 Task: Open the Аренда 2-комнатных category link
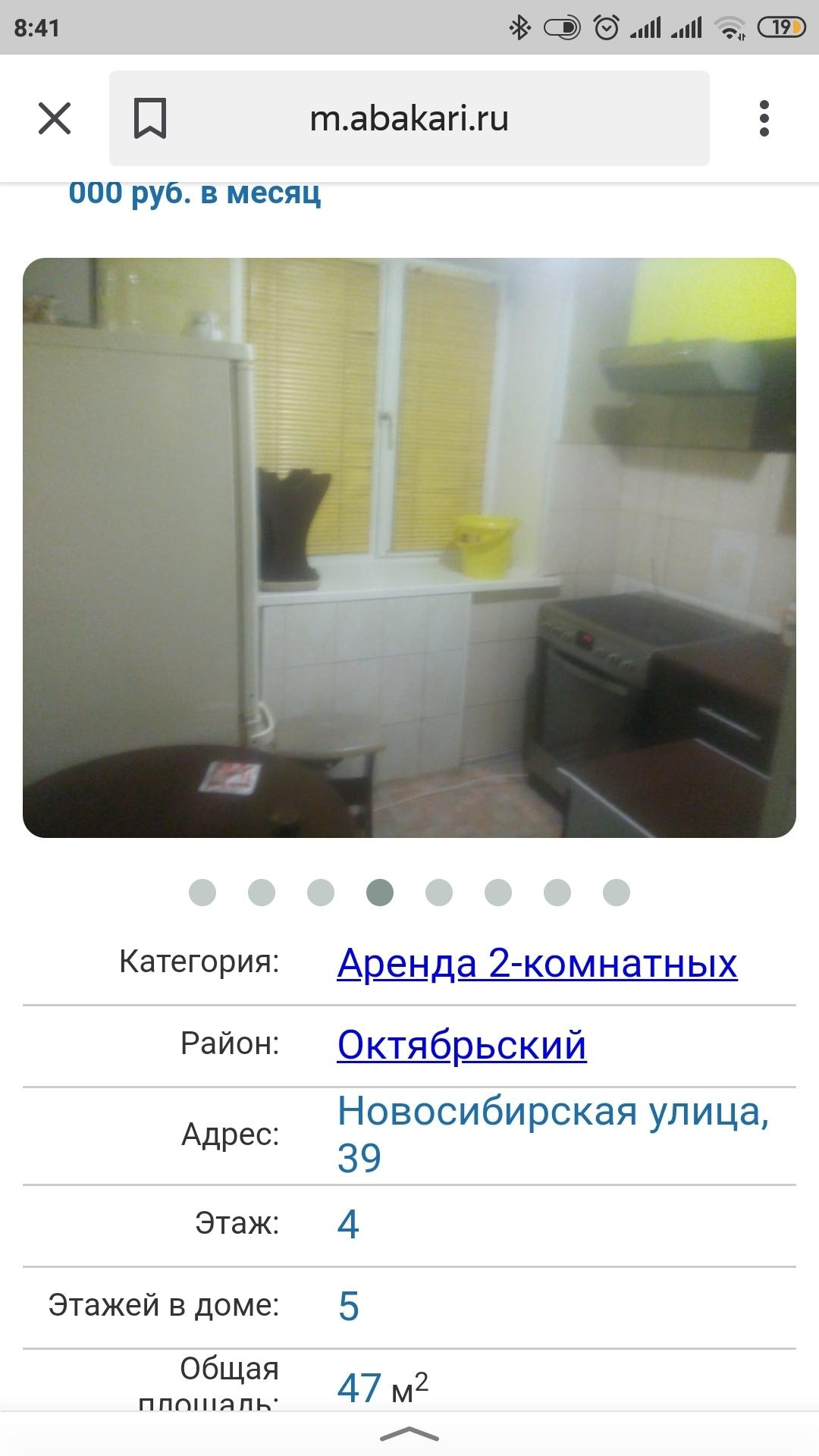coord(537,963)
